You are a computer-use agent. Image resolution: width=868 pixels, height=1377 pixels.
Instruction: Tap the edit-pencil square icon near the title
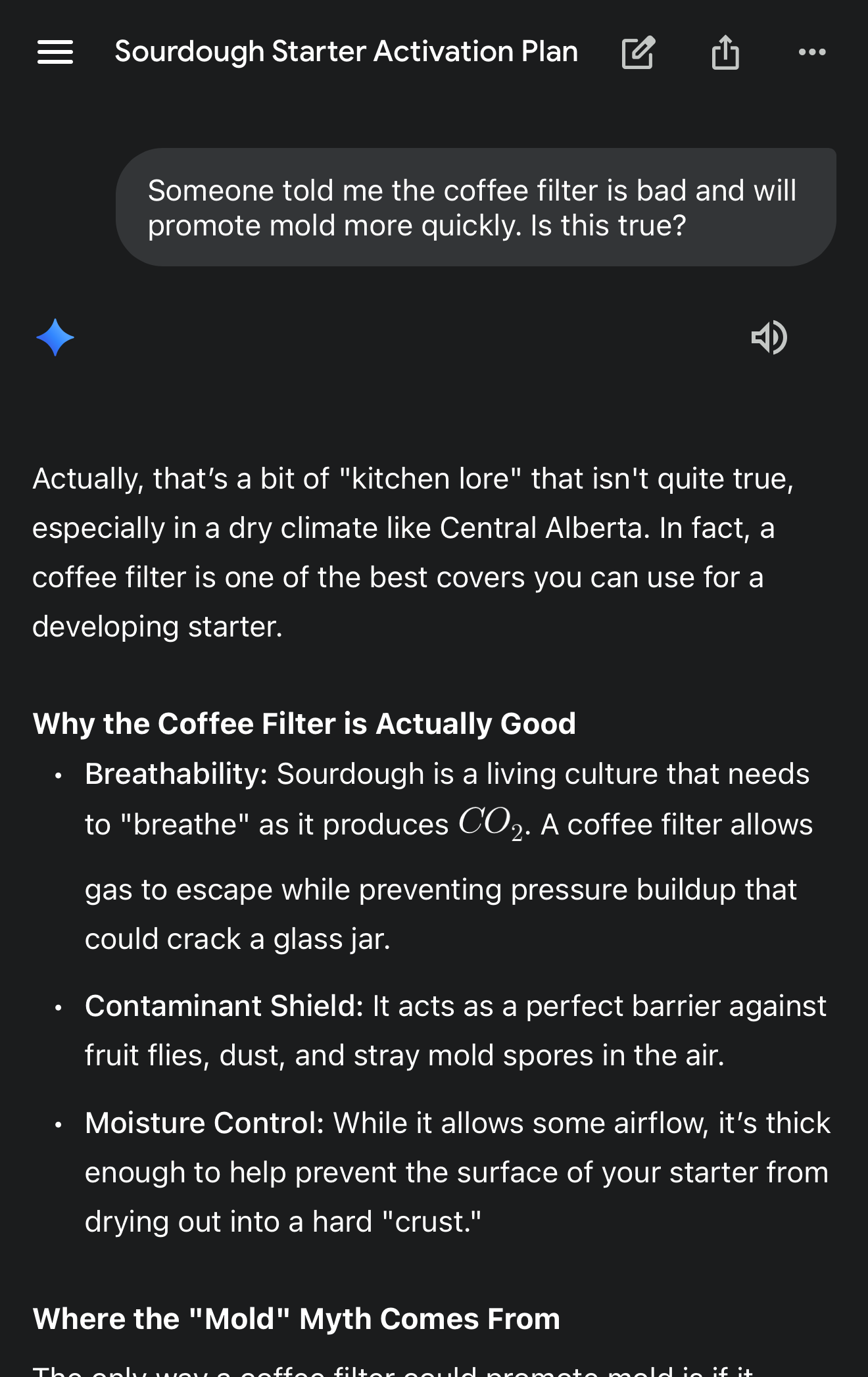point(639,51)
